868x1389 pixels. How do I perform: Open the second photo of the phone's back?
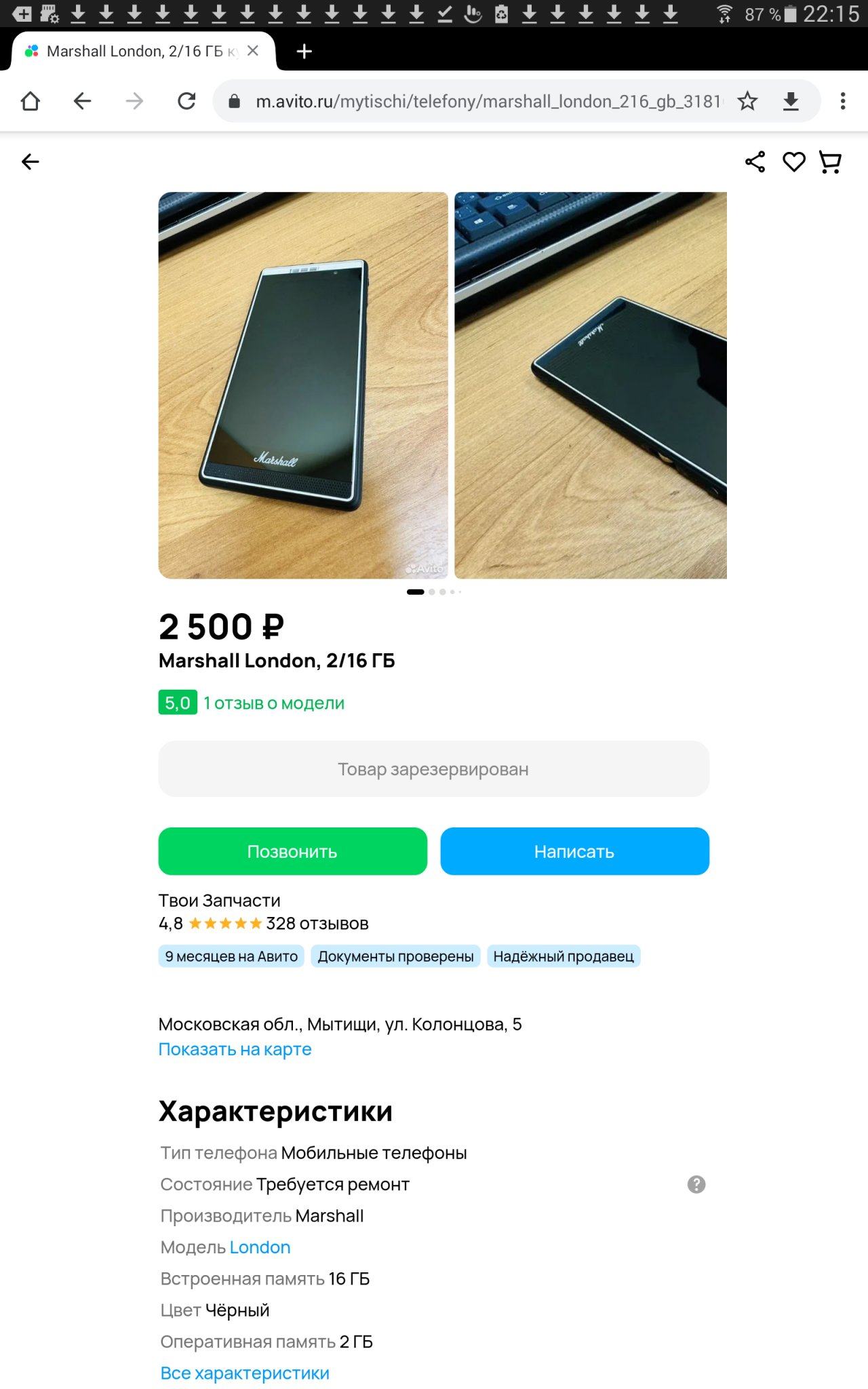tap(590, 385)
